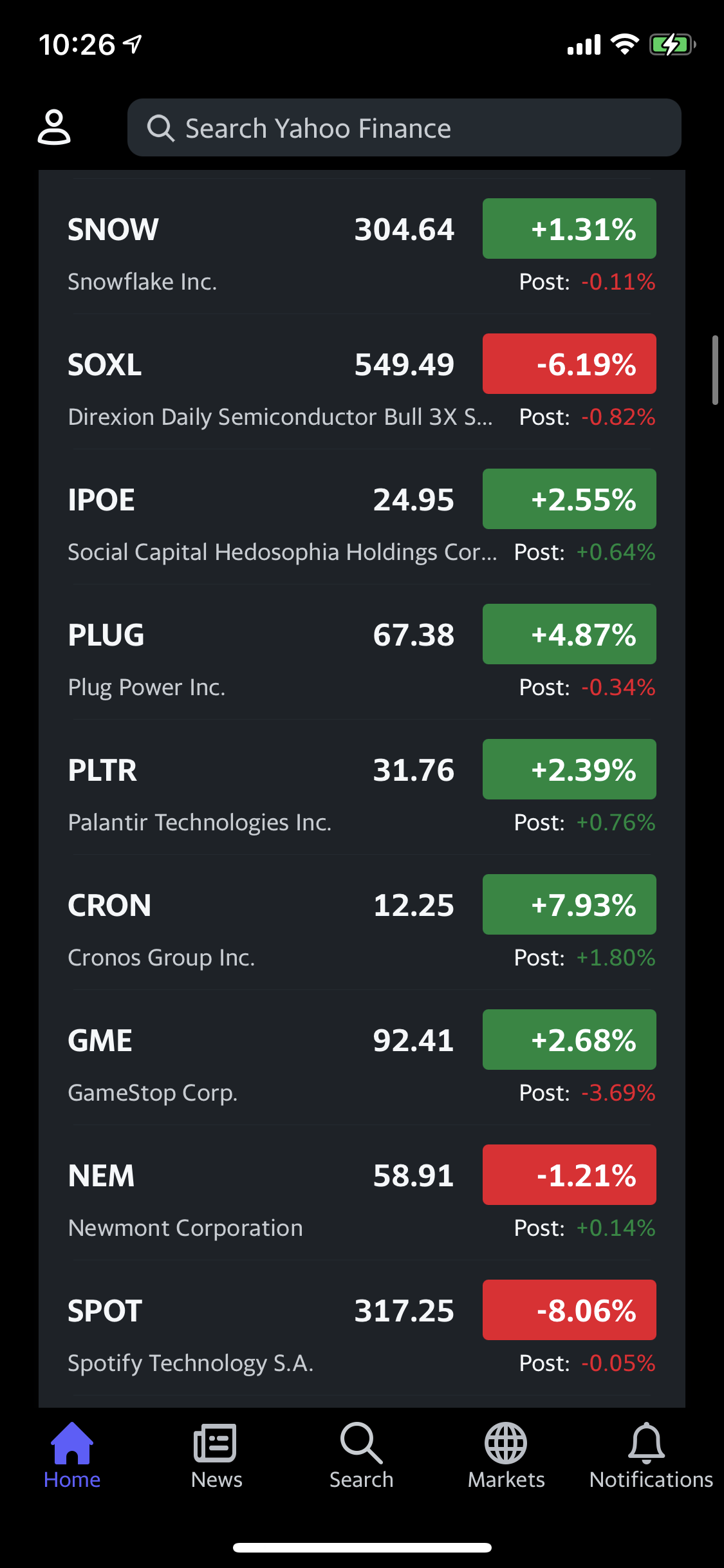Open the CRON Cronos Group quote
This screenshot has height=1568, width=724.
(x=362, y=922)
